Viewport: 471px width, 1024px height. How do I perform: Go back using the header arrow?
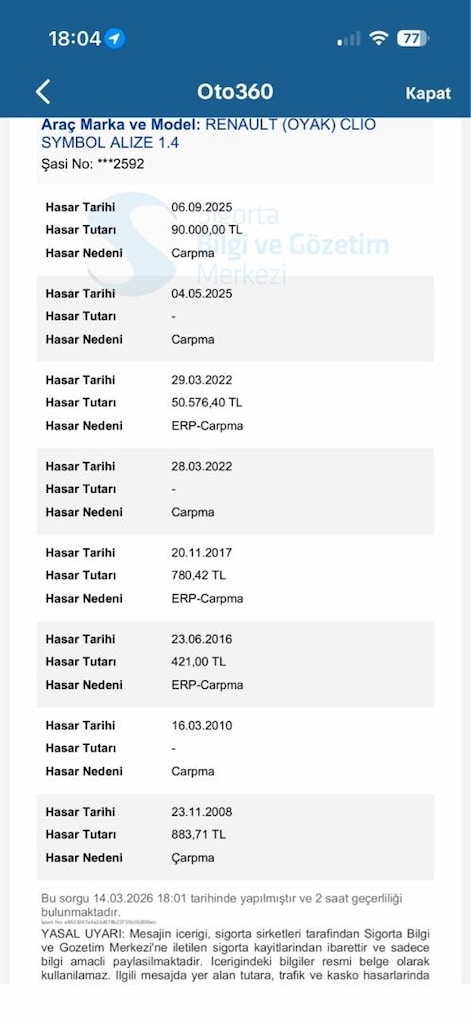click(x=43, y=92)
